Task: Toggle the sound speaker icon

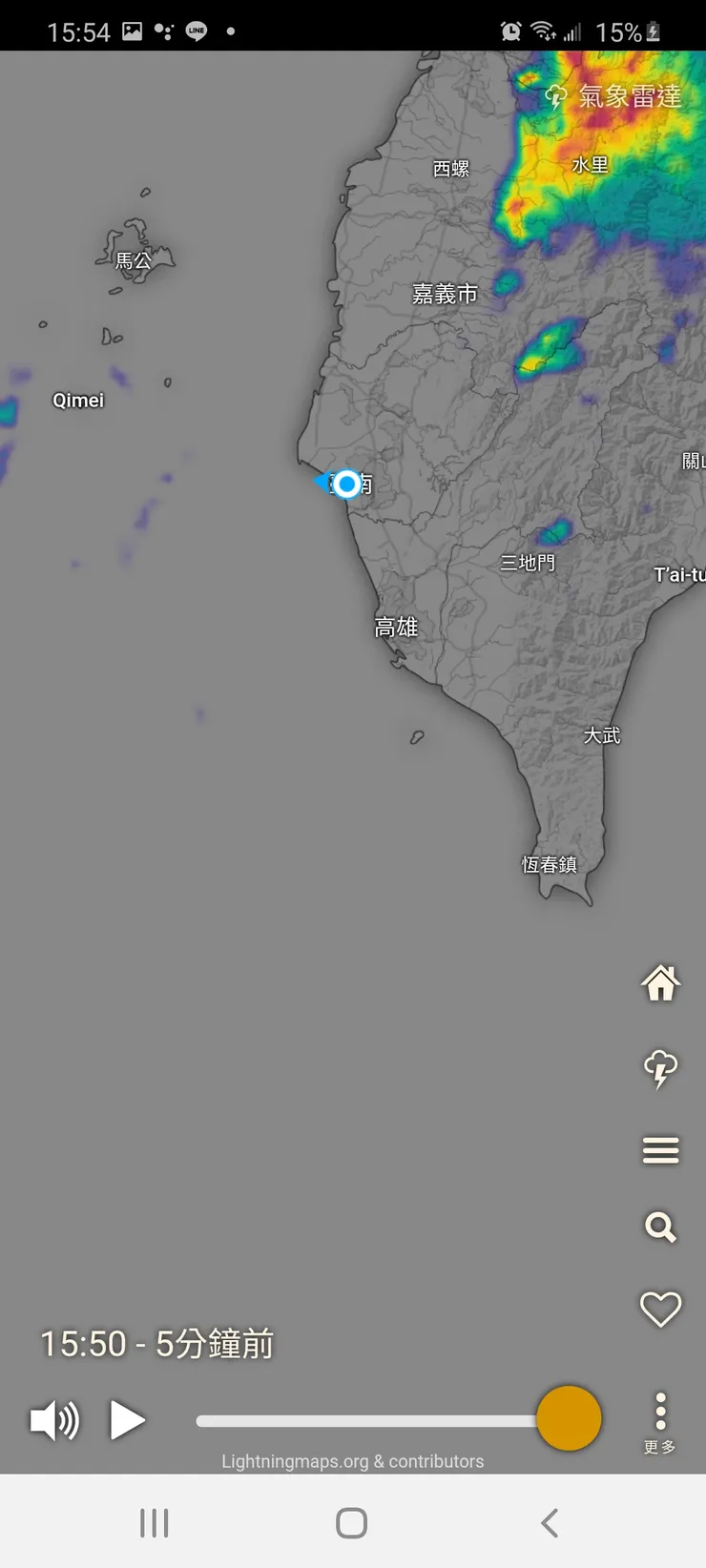Action: coord(54,1420)
